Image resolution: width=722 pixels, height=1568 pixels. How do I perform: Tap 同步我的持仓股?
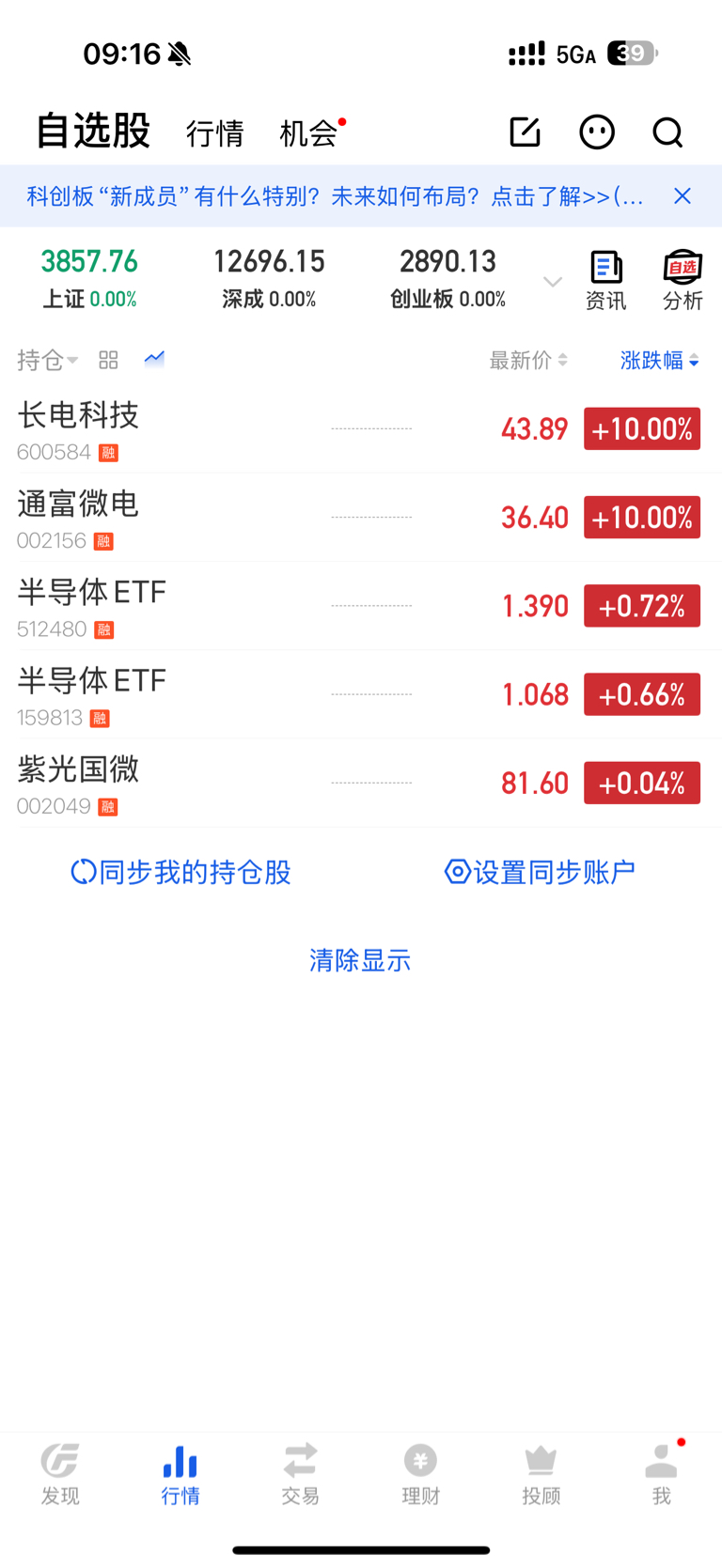[181, 872]
